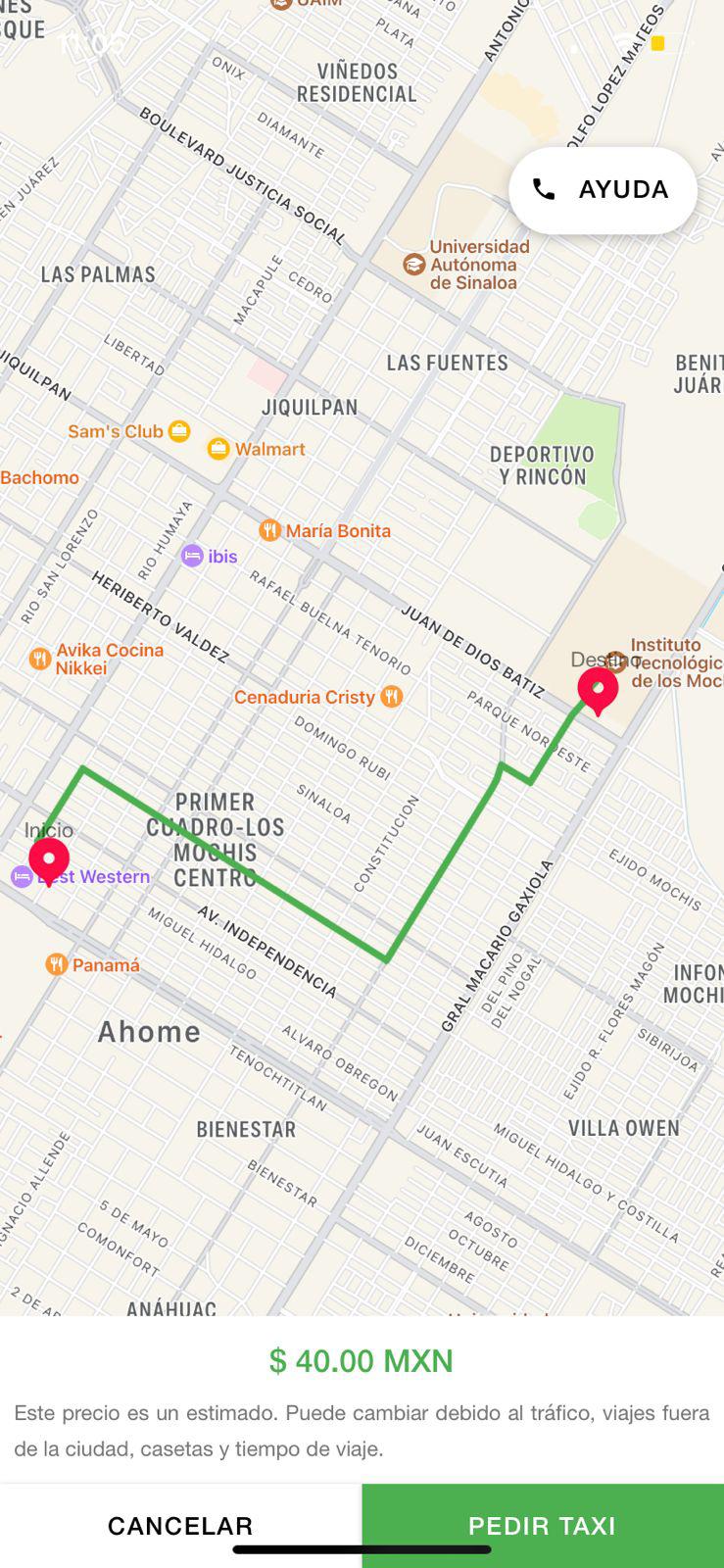Select the Inicio start pin on map
The width and height of the screenshot is (724, 1568).
(x=49, y=859)
